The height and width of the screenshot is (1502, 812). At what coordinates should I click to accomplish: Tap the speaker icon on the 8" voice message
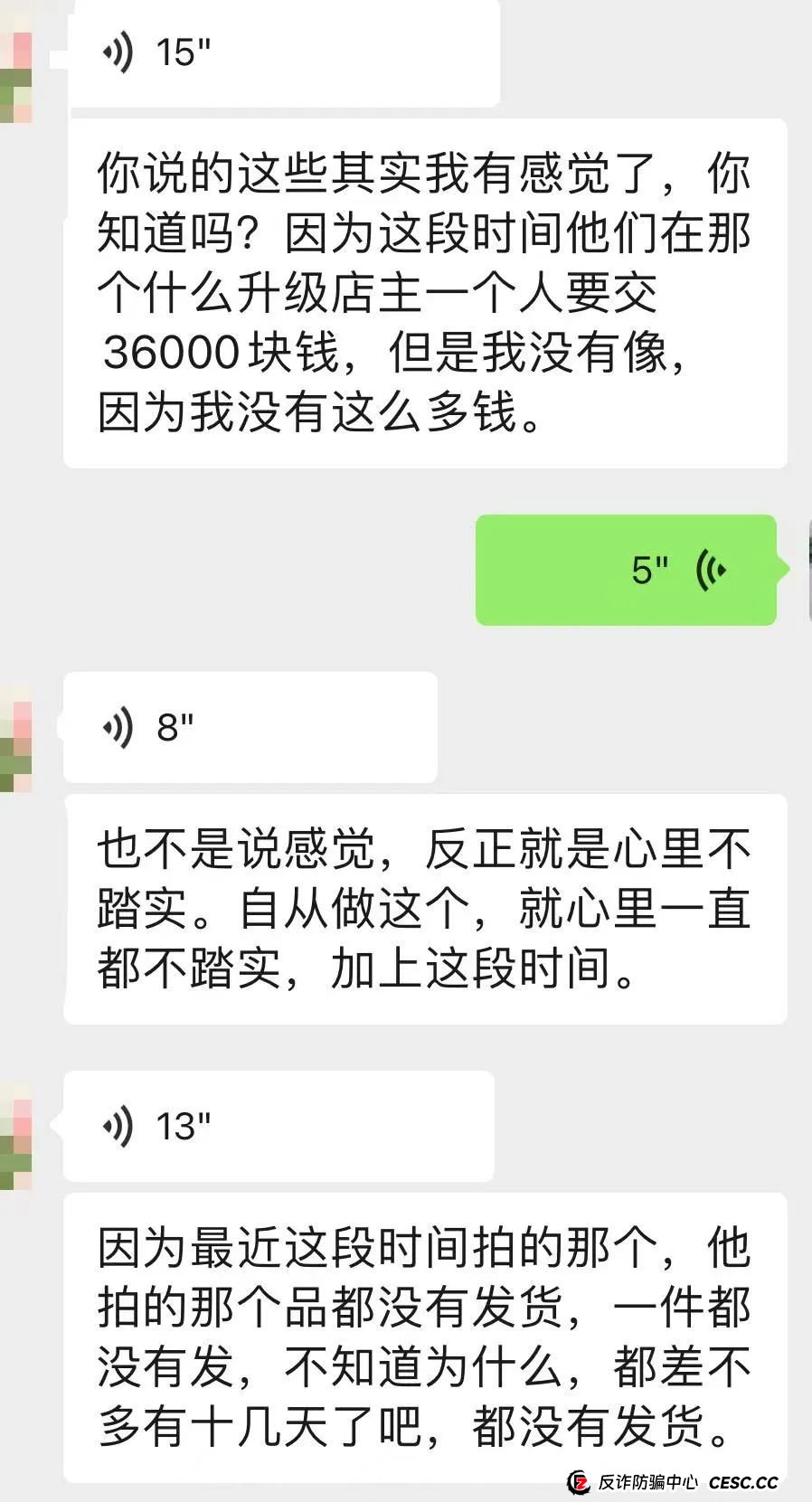pos(118,725)
